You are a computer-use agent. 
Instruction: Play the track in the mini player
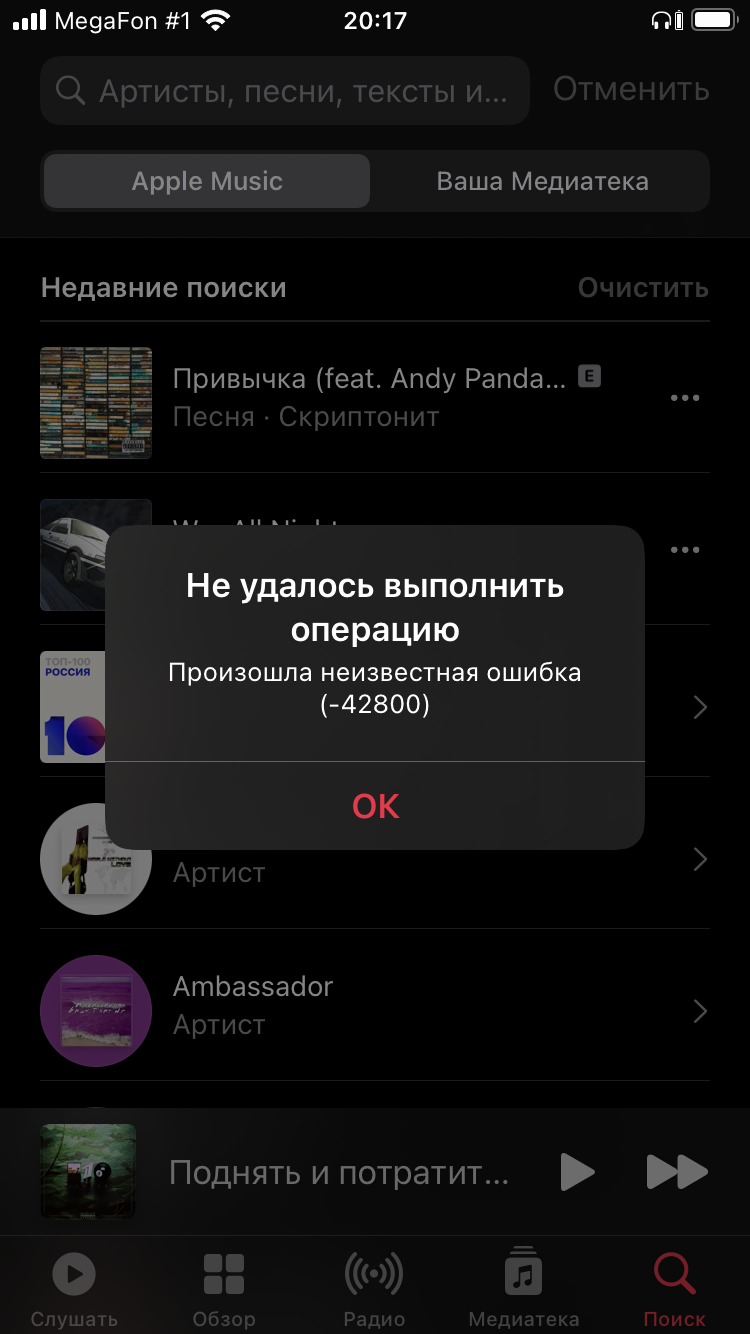pos(576,1172)
